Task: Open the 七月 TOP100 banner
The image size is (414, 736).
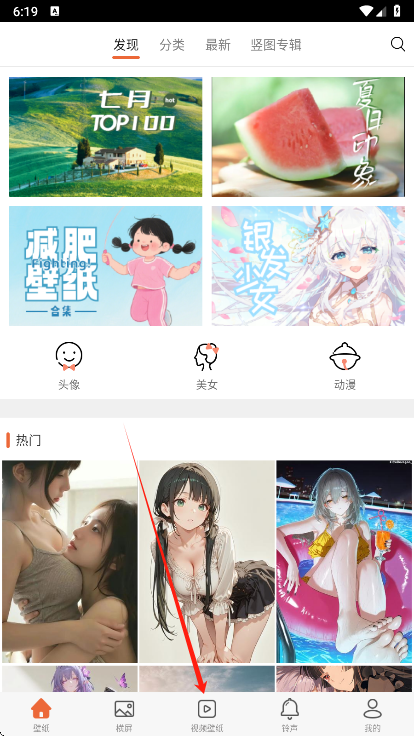Action: coord(106,137)
